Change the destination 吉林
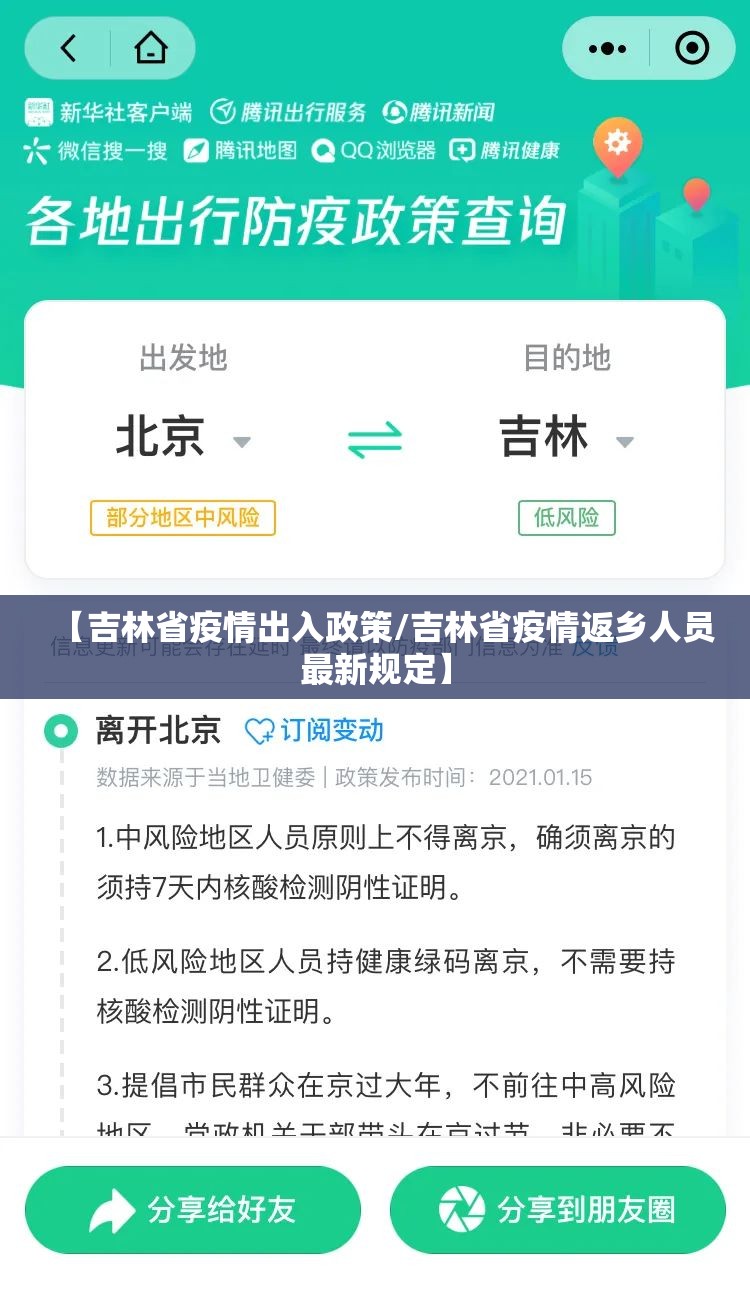Screen dimensions: 750x1294 (x=566, y=438)
